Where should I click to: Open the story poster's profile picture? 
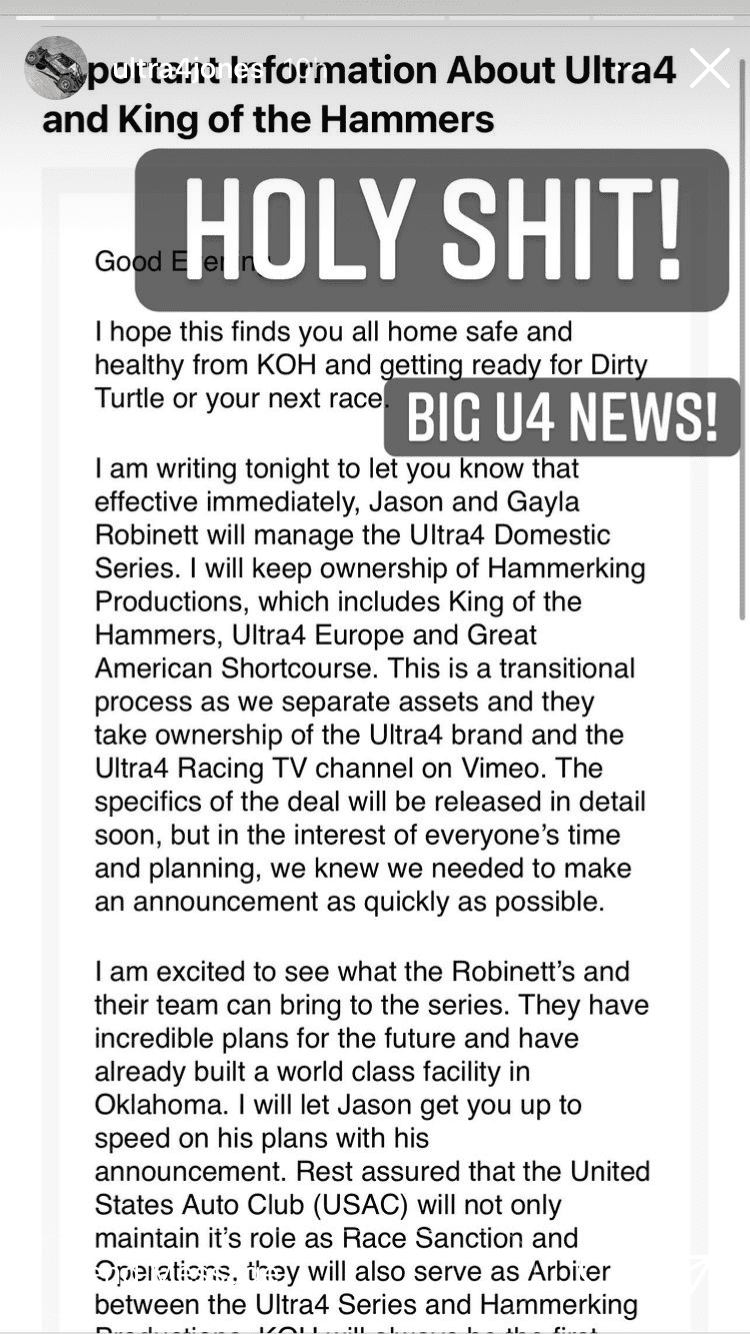[56, 68]
